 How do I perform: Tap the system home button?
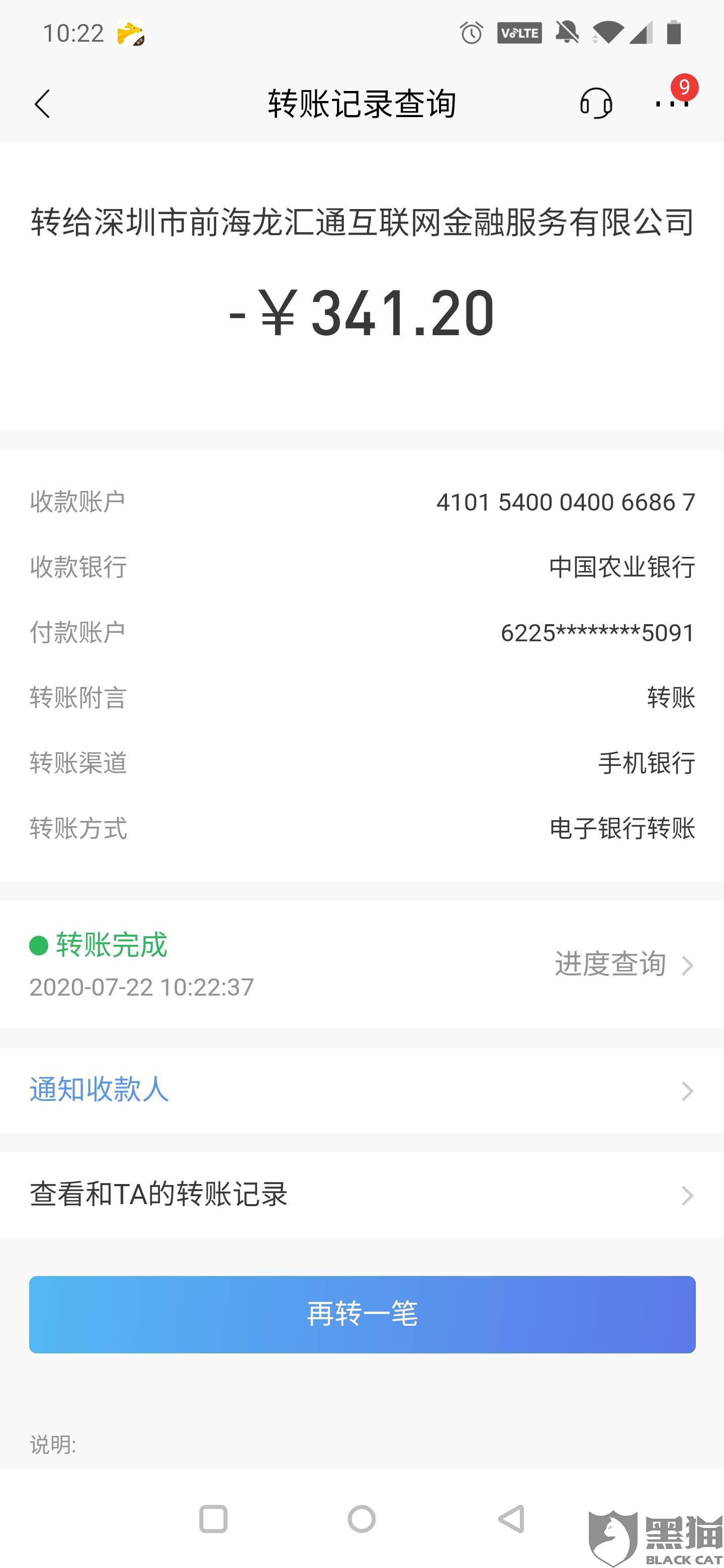361,1519
